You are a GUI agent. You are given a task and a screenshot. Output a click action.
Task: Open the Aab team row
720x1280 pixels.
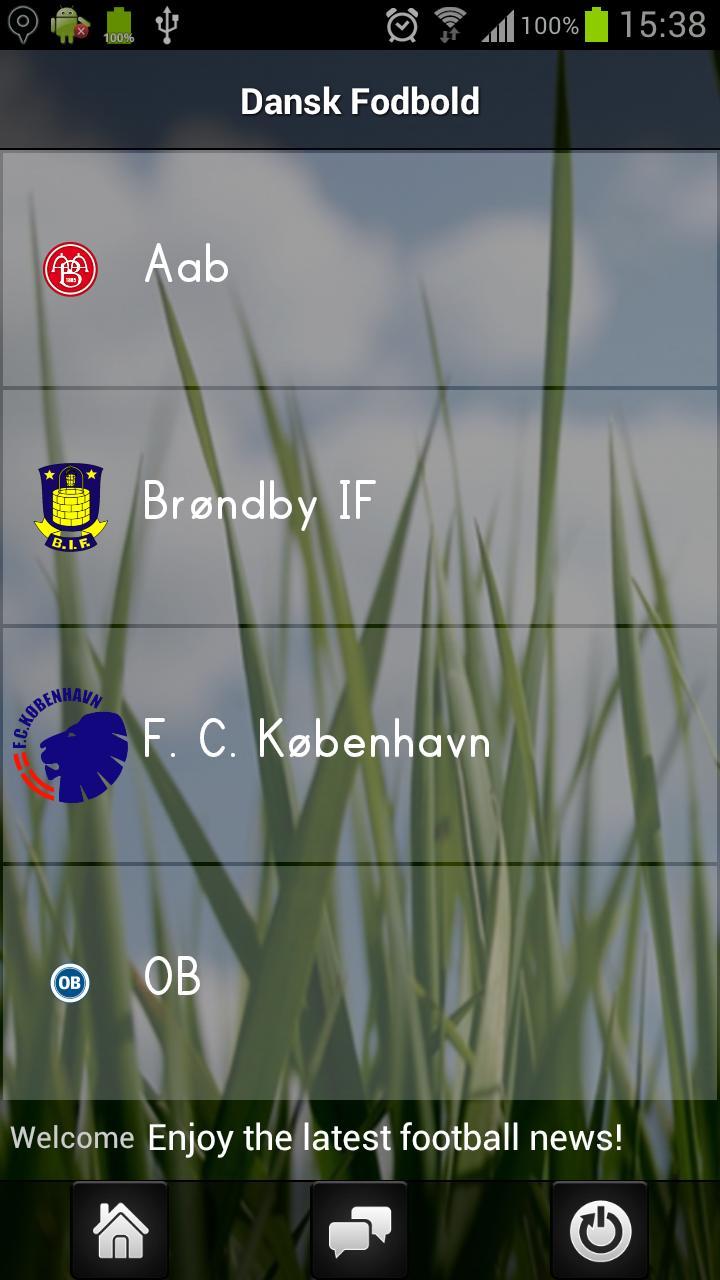[360, 268]
